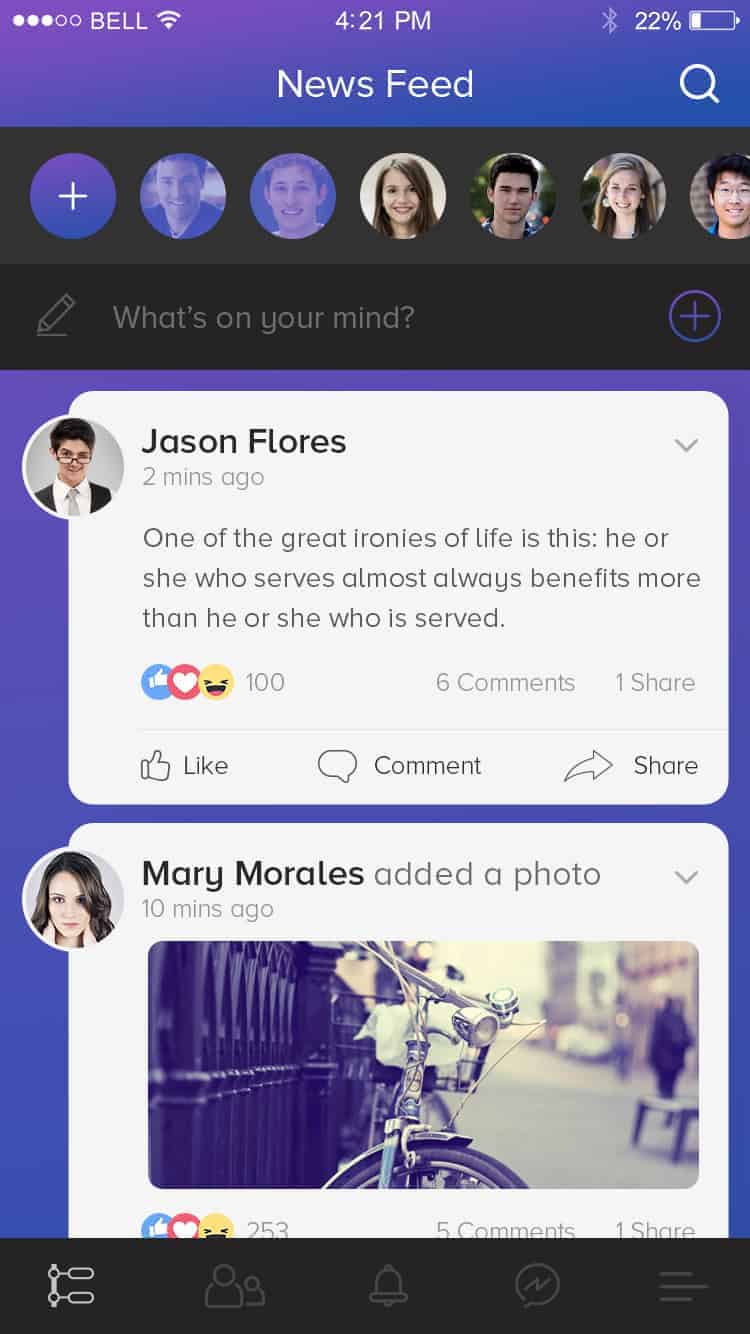Switch to the news feed tab
750x1334 pixels.
coord(72,1286)
